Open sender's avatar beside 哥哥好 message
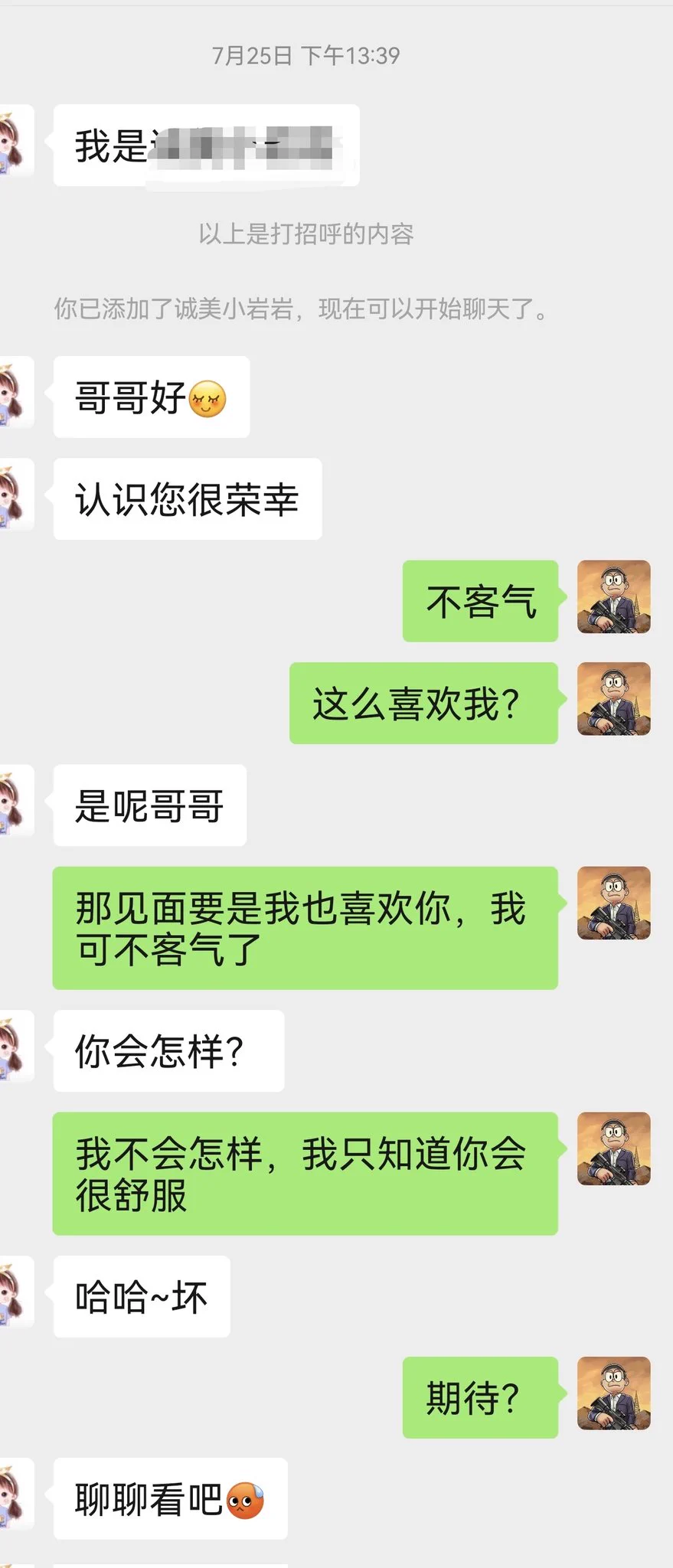Screen dimensions: 673x1568 point(15,396)
